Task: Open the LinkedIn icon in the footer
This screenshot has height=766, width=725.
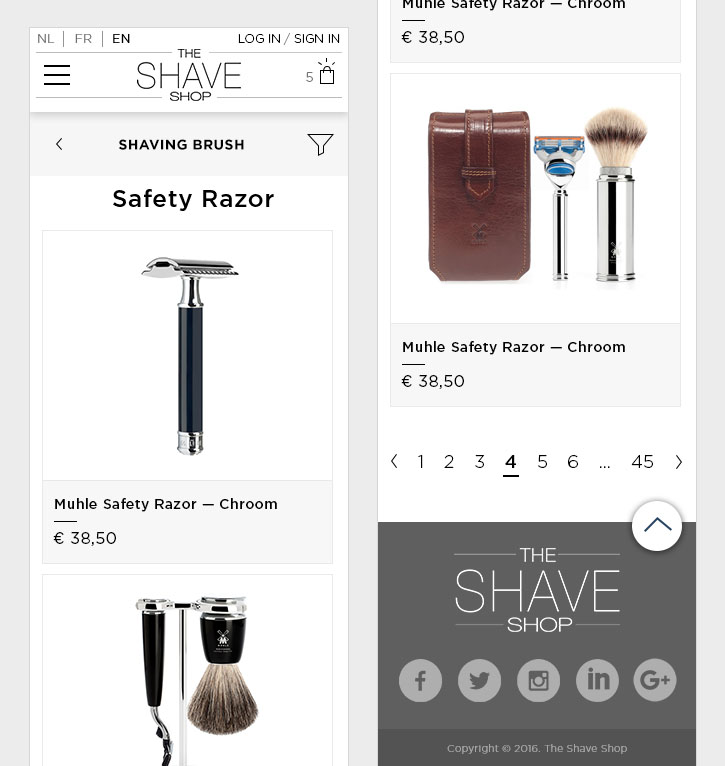Action: [x=597, y=681]
